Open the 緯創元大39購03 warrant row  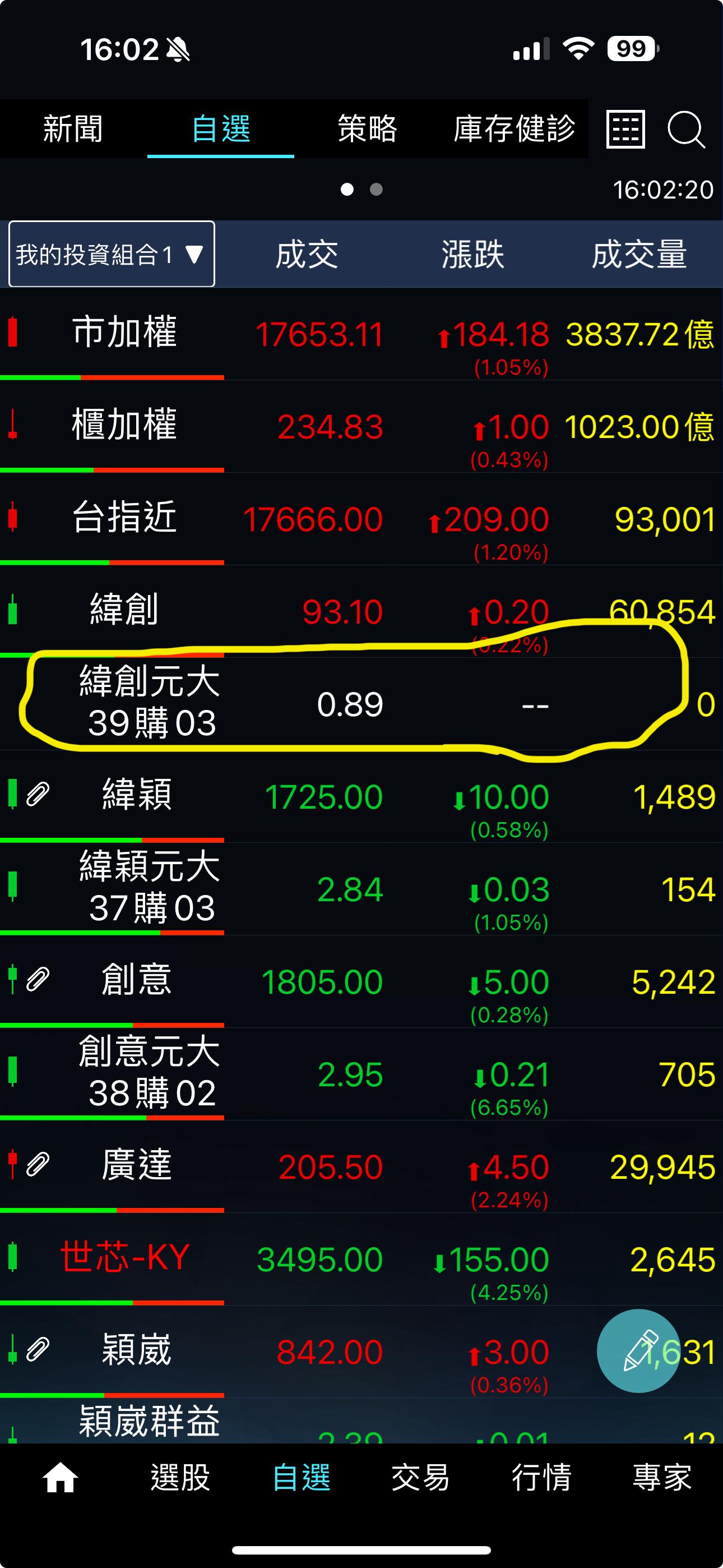[361, 704]
